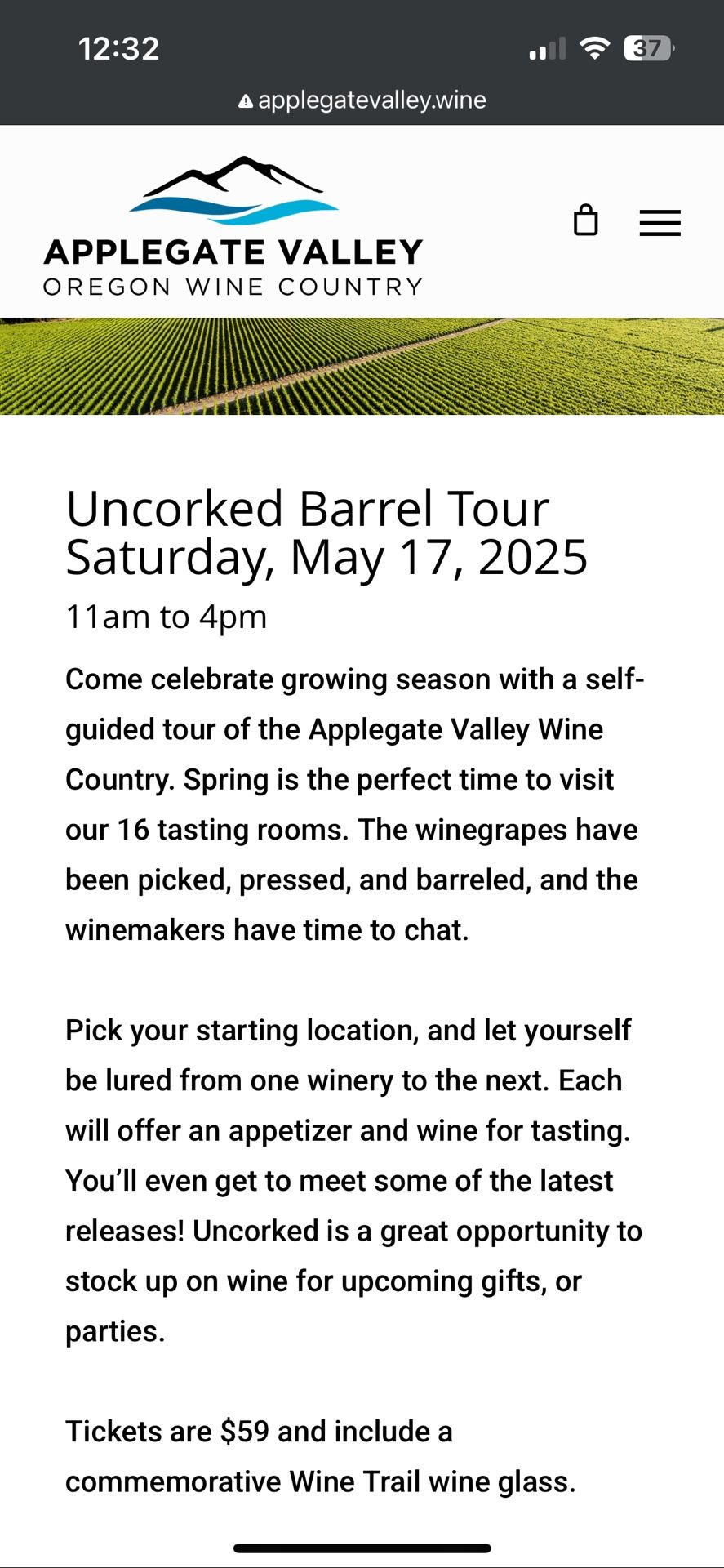The height and width of the screenshot is (1568, 724).
Task: Tap the Applegate Valley logo to go home
Action: [x=233, y=226]
